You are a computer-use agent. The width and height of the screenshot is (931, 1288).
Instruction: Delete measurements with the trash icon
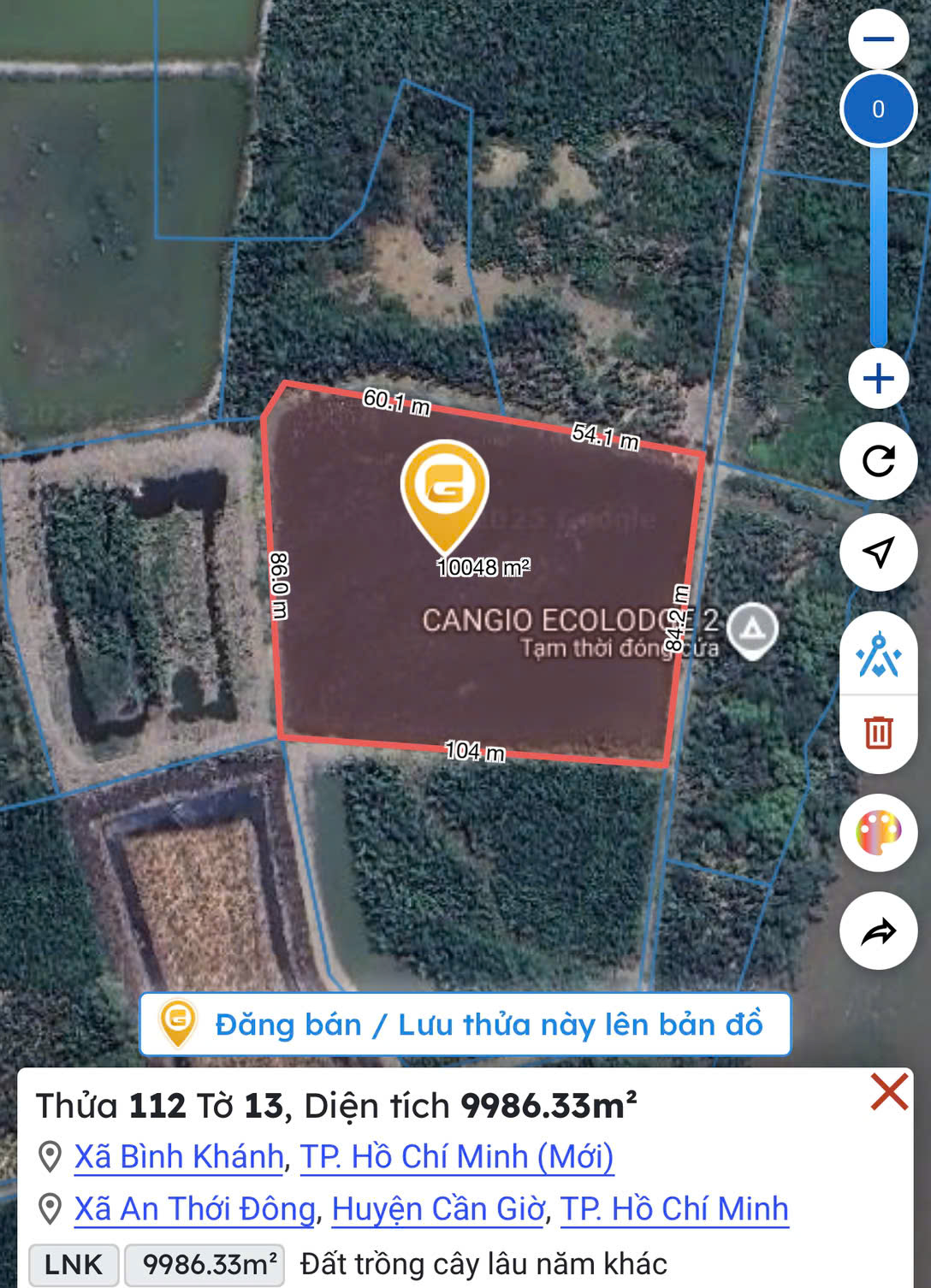click(878, 733)
